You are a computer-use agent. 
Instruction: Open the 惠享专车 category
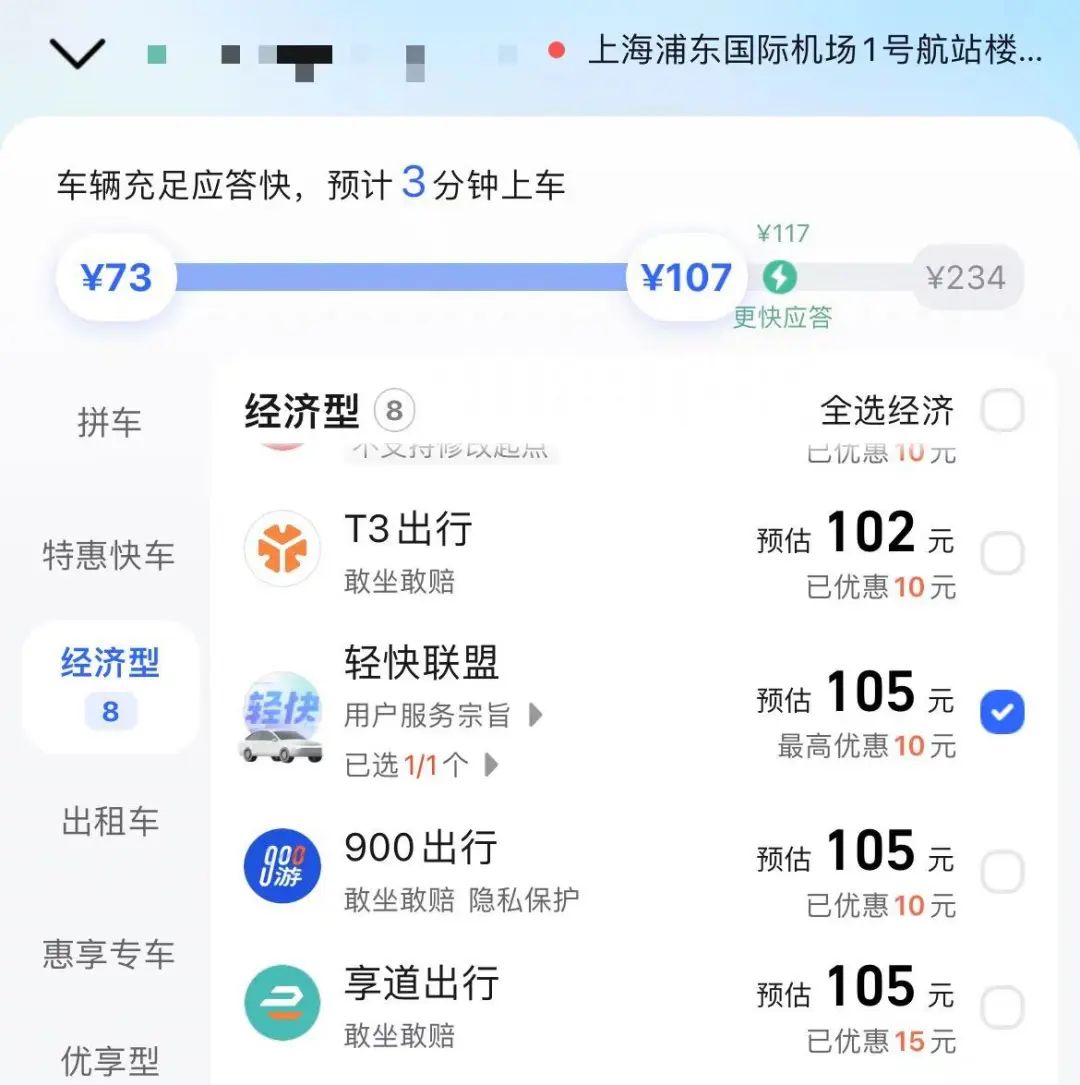tap(109, 953)
